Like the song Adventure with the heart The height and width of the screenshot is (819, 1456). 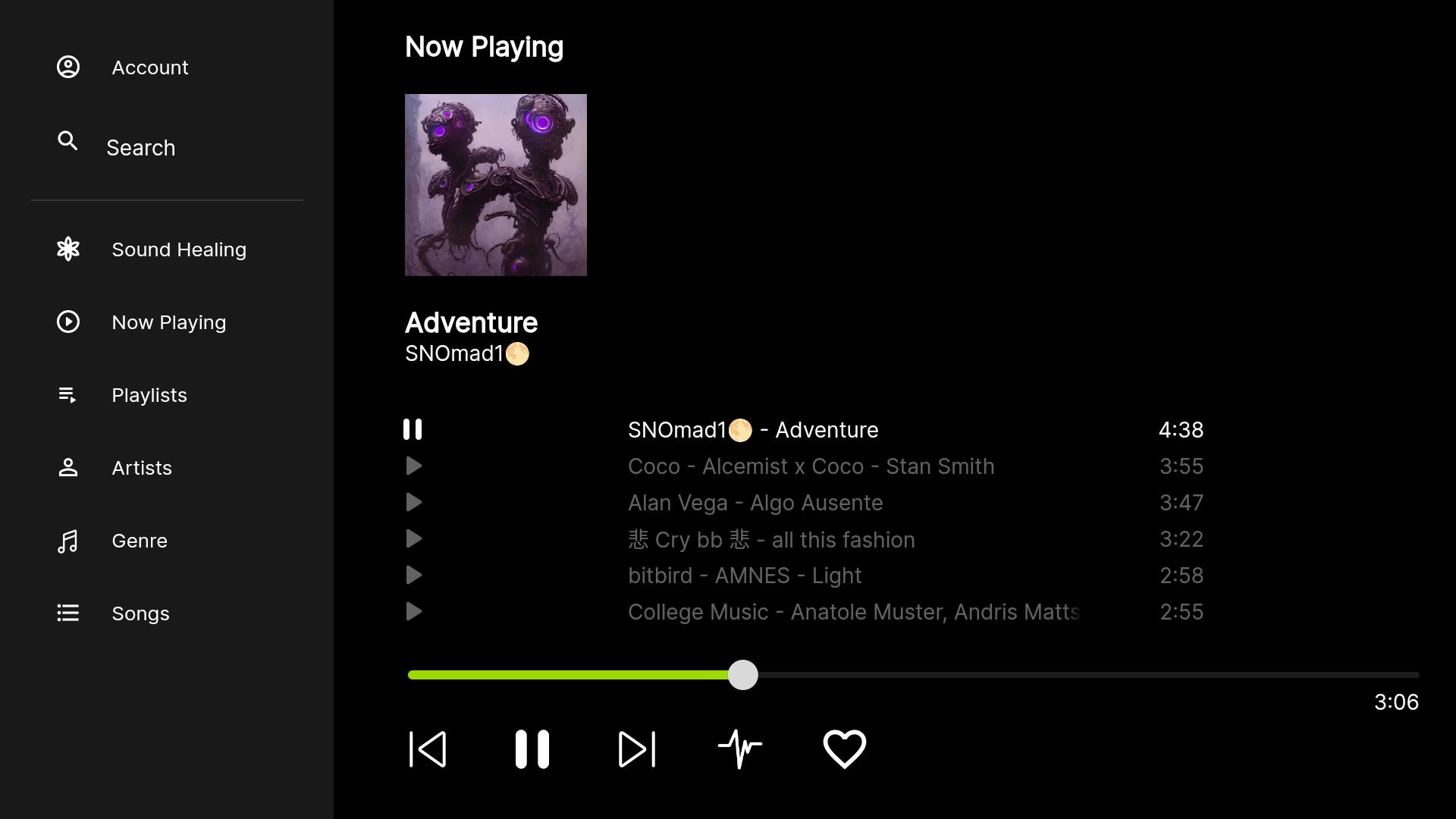tap(845, 749)
